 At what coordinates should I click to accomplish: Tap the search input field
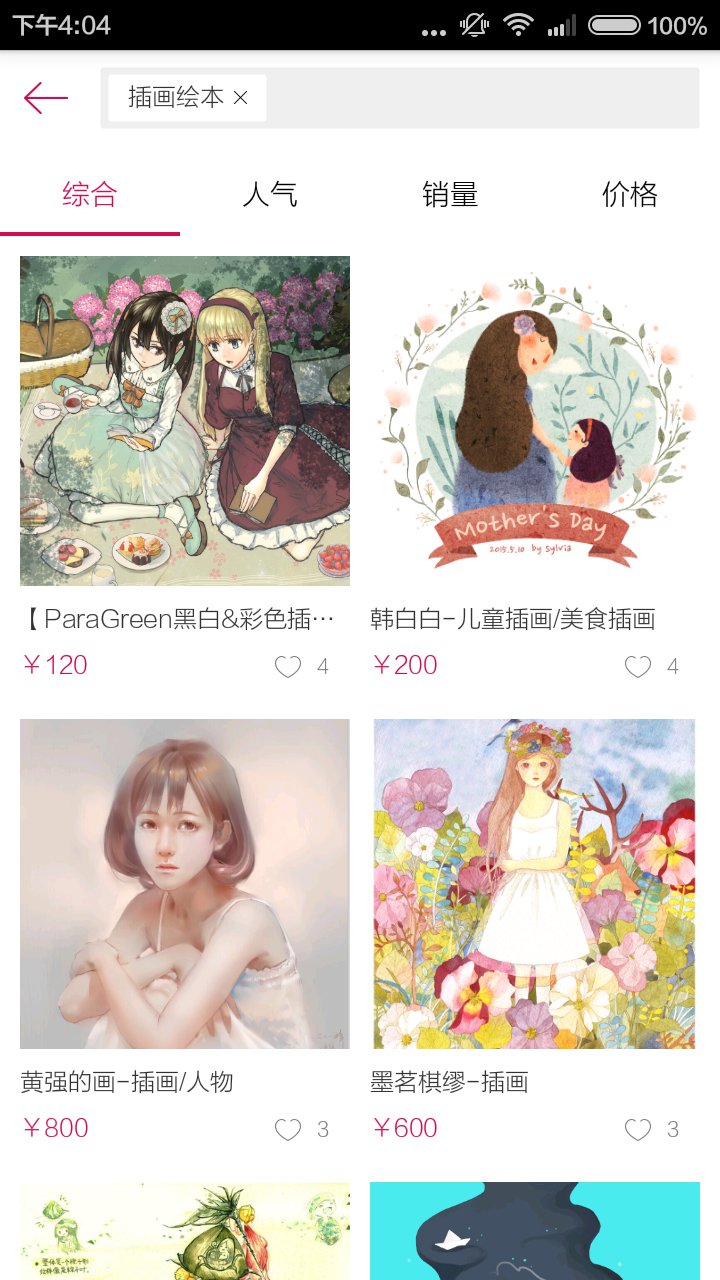coord(480,98)
